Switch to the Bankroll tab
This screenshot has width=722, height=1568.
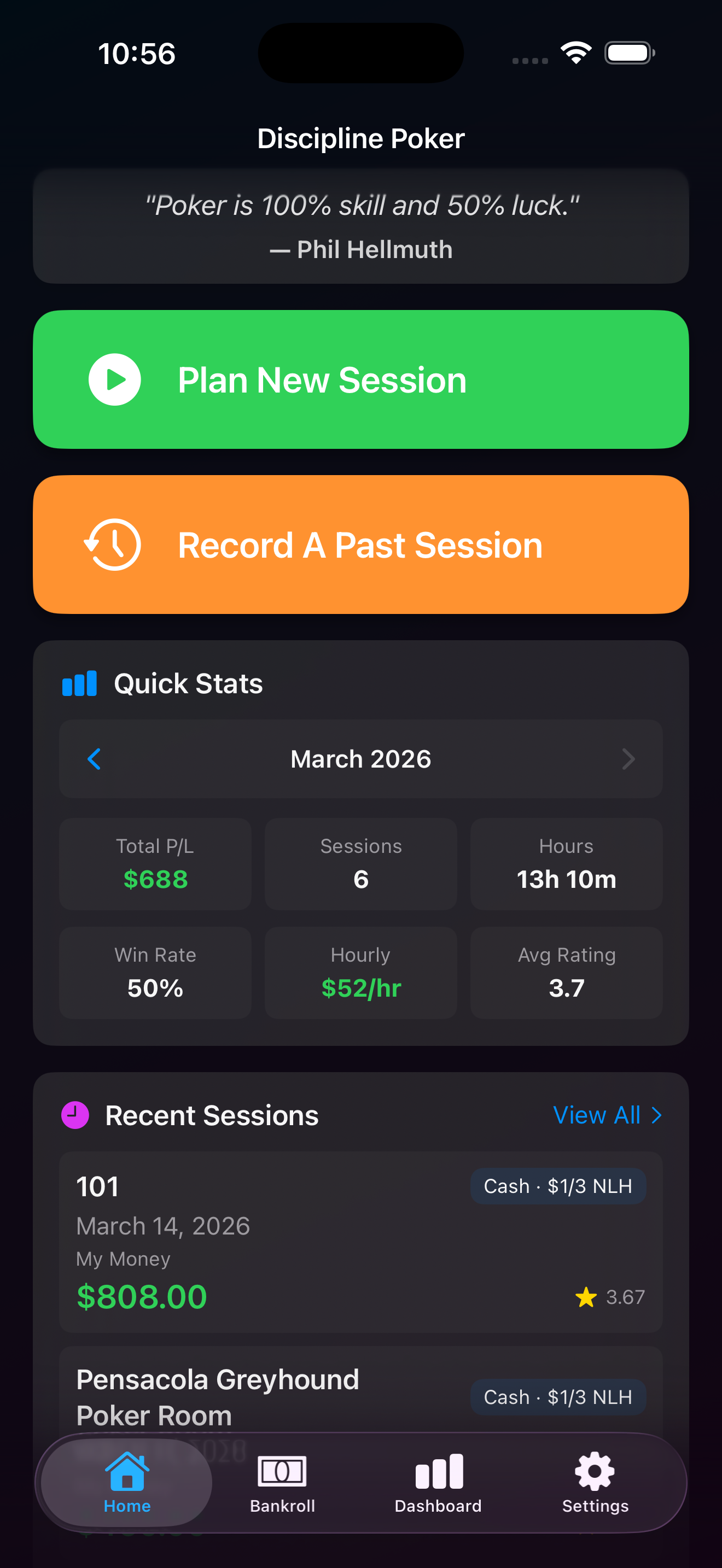click(x=282, y=1483)
